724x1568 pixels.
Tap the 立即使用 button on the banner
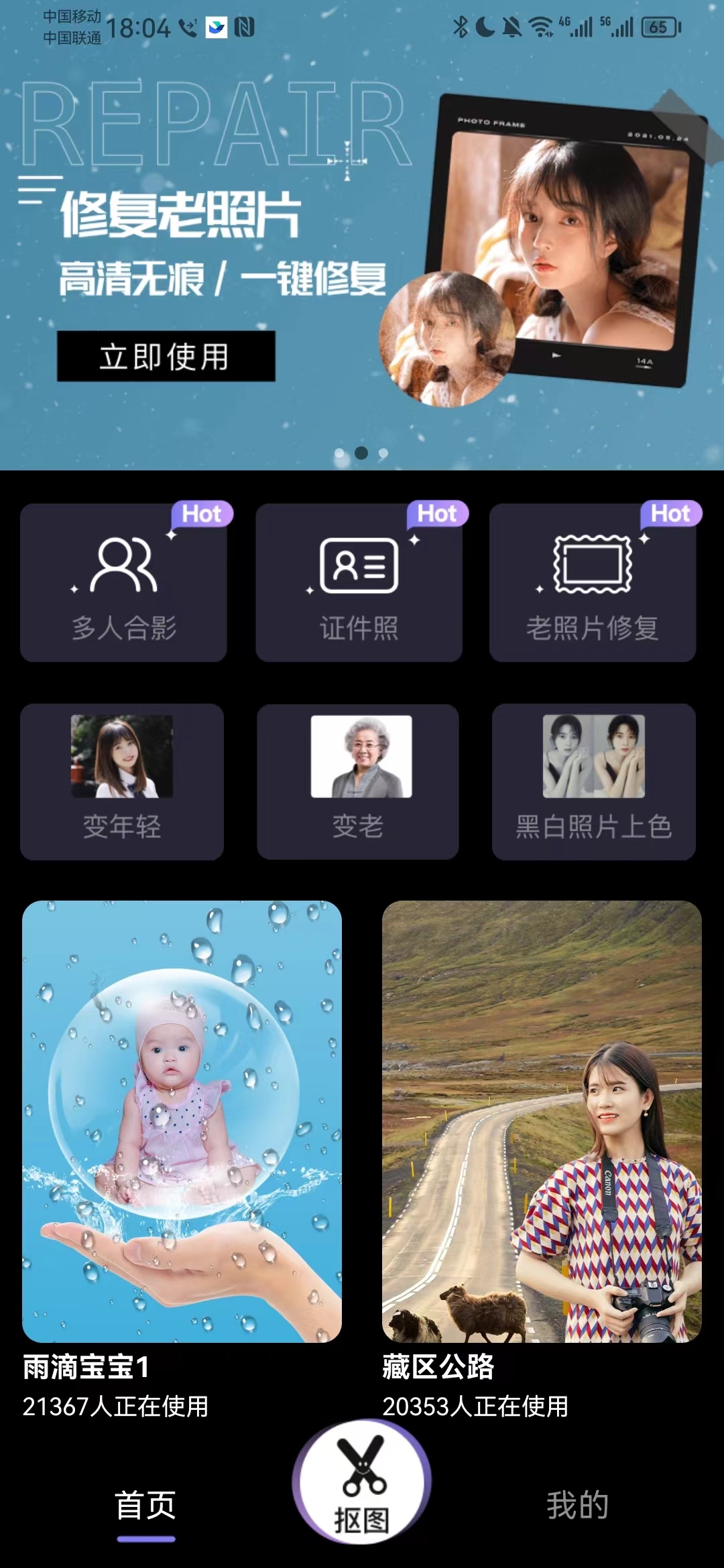[166, 356]
